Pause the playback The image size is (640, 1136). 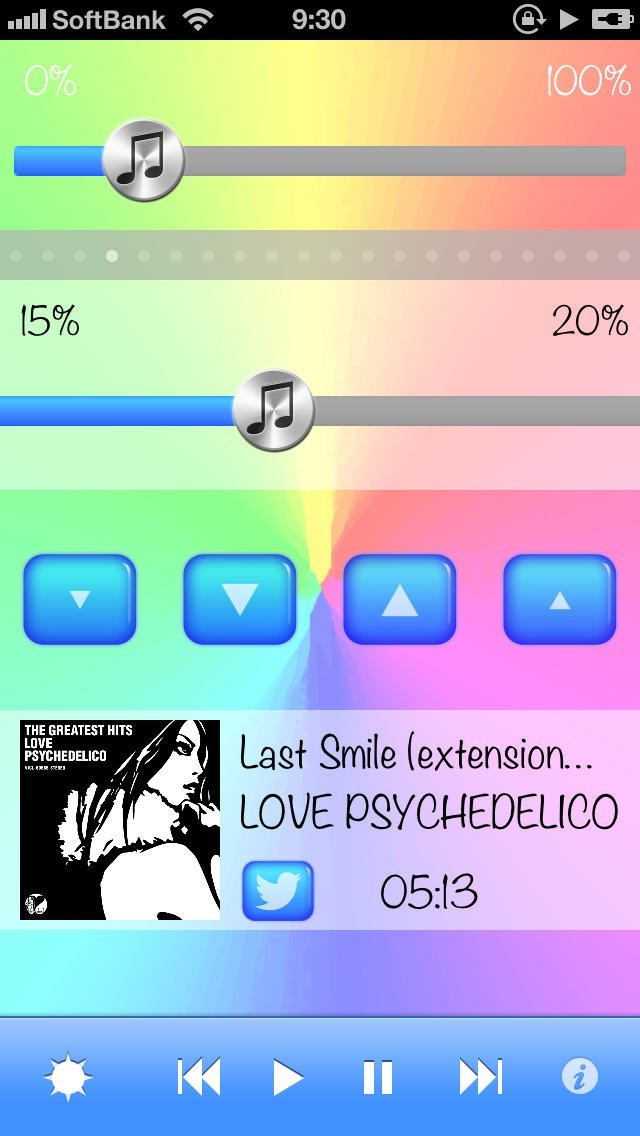[x=377, y=1077]
